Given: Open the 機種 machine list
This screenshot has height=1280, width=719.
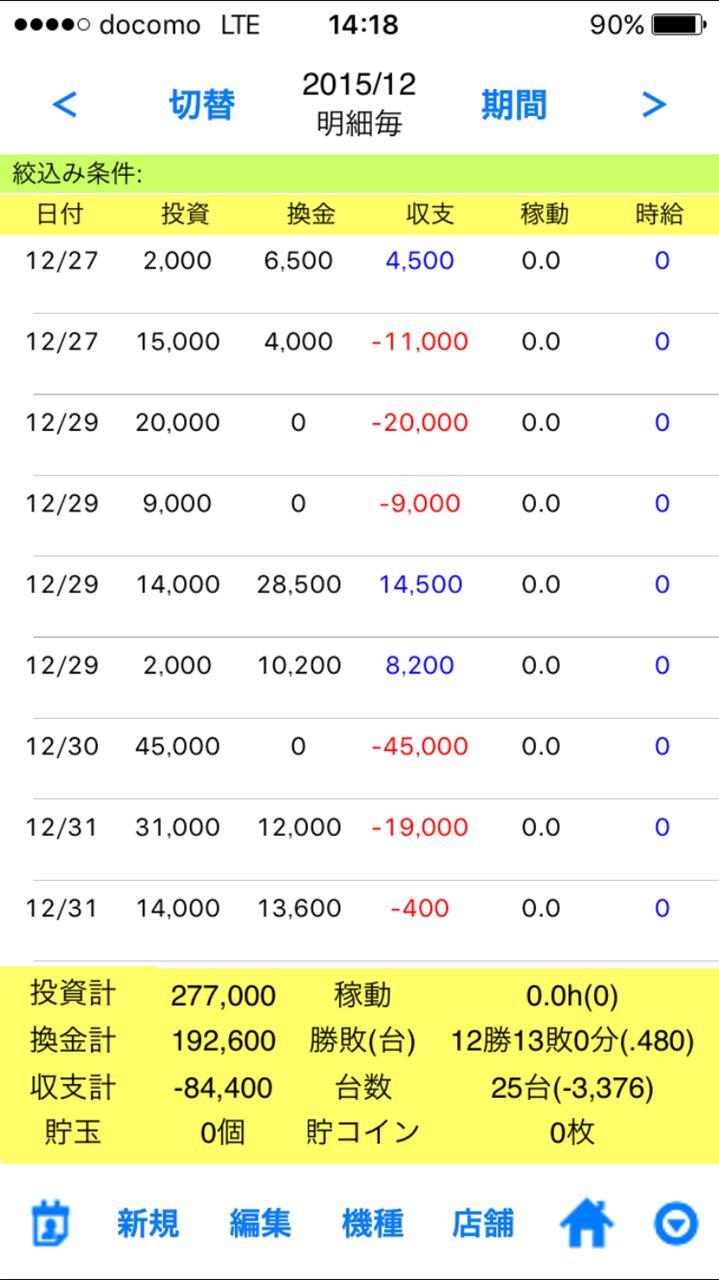Looking at the screenshot, I should pyautogui.click(x=372, y=1223).
